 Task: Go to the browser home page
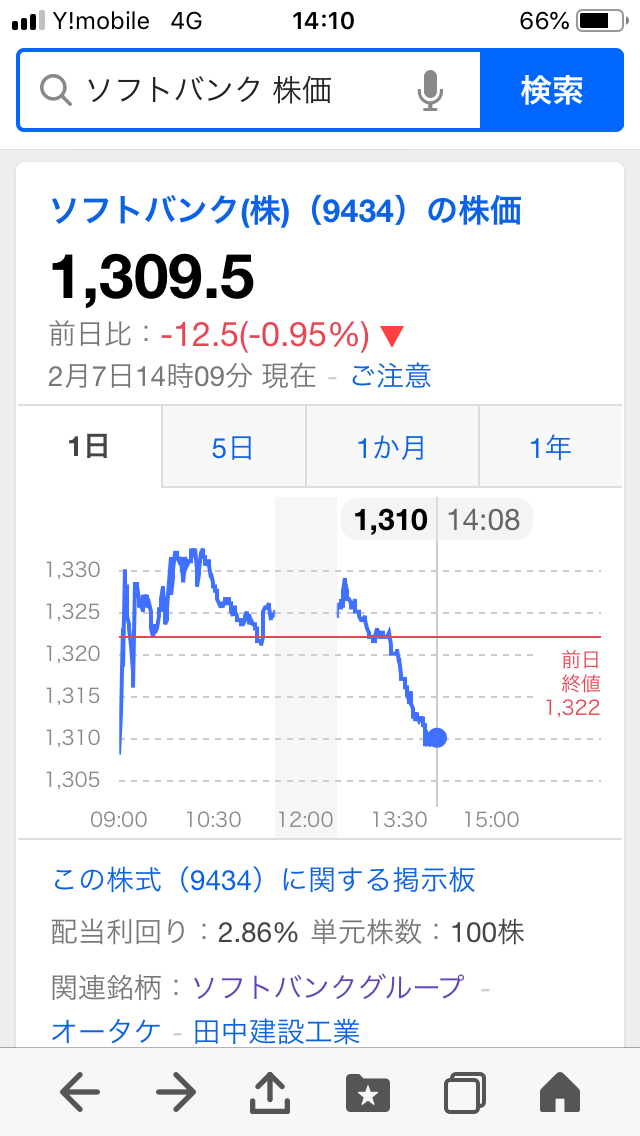tap(560, 1093)
